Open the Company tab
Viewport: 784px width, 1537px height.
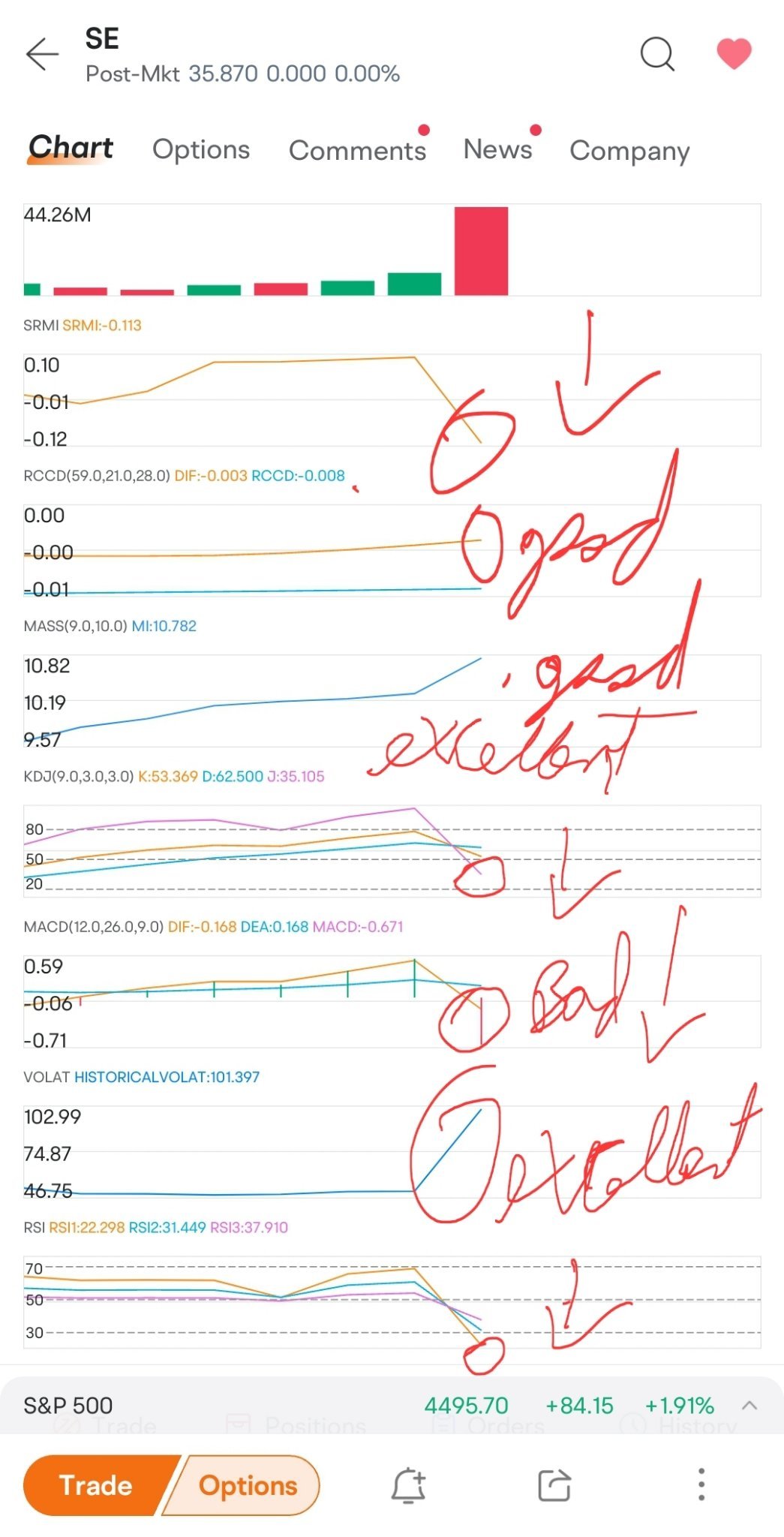coord(629,151)
